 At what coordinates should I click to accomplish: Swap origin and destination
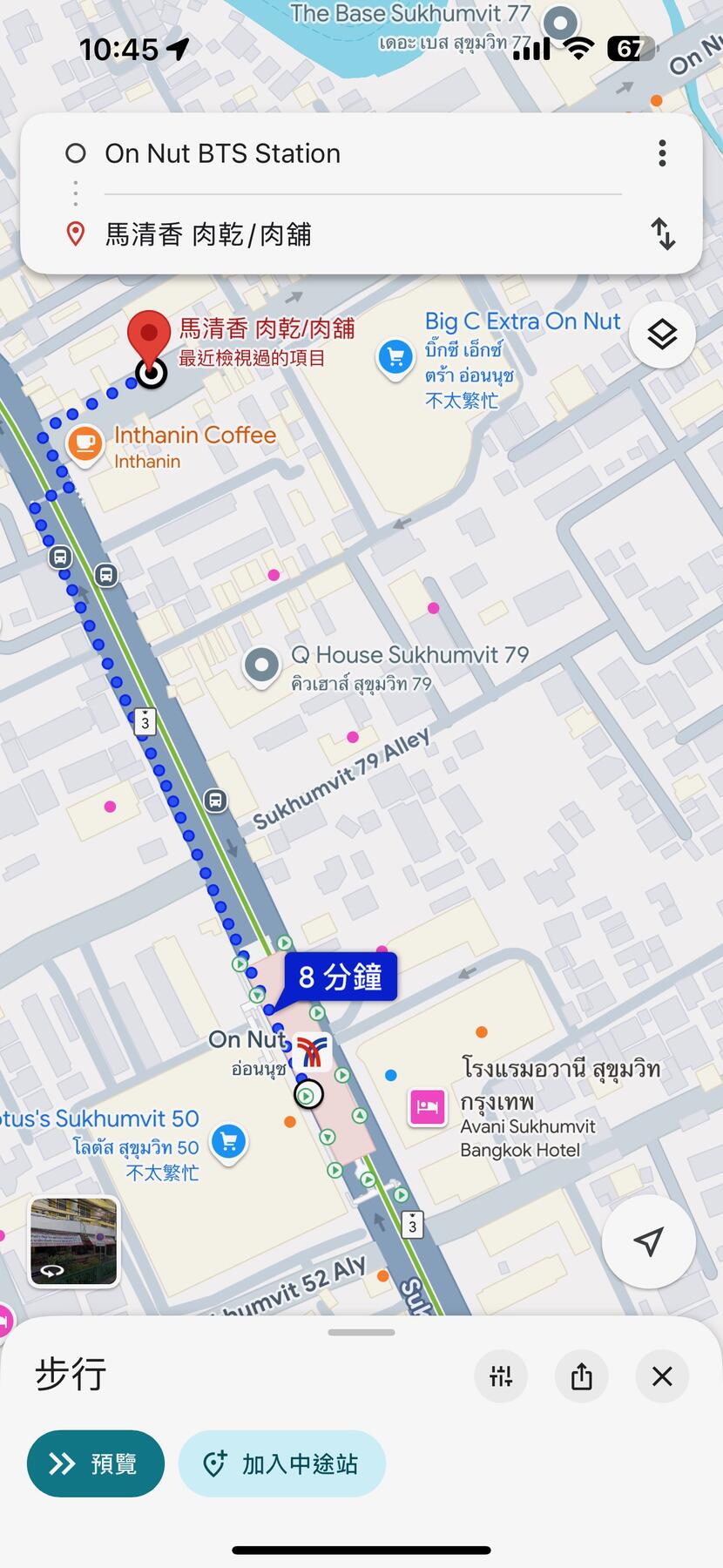[x=663, y=234]
